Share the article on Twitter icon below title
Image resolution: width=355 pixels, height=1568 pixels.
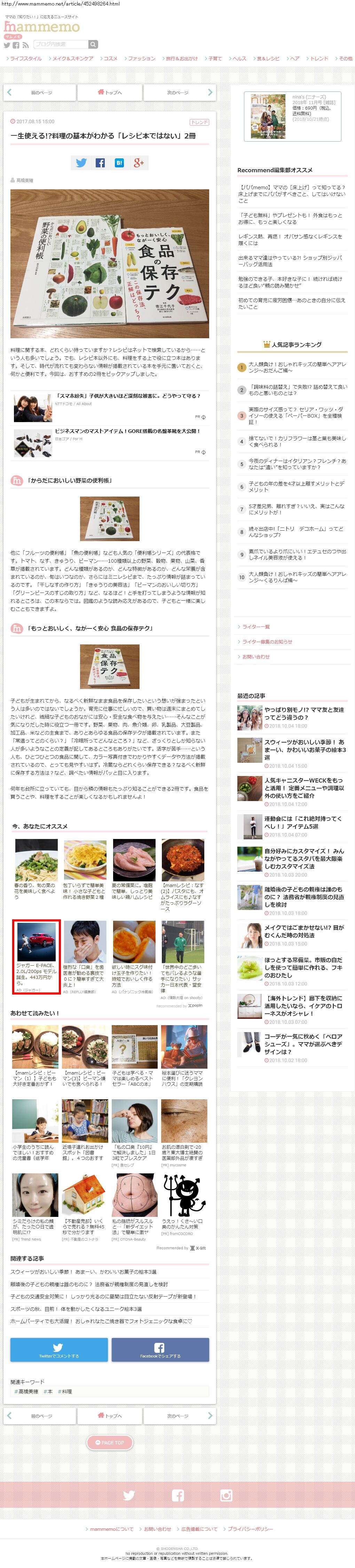point(81,163)
